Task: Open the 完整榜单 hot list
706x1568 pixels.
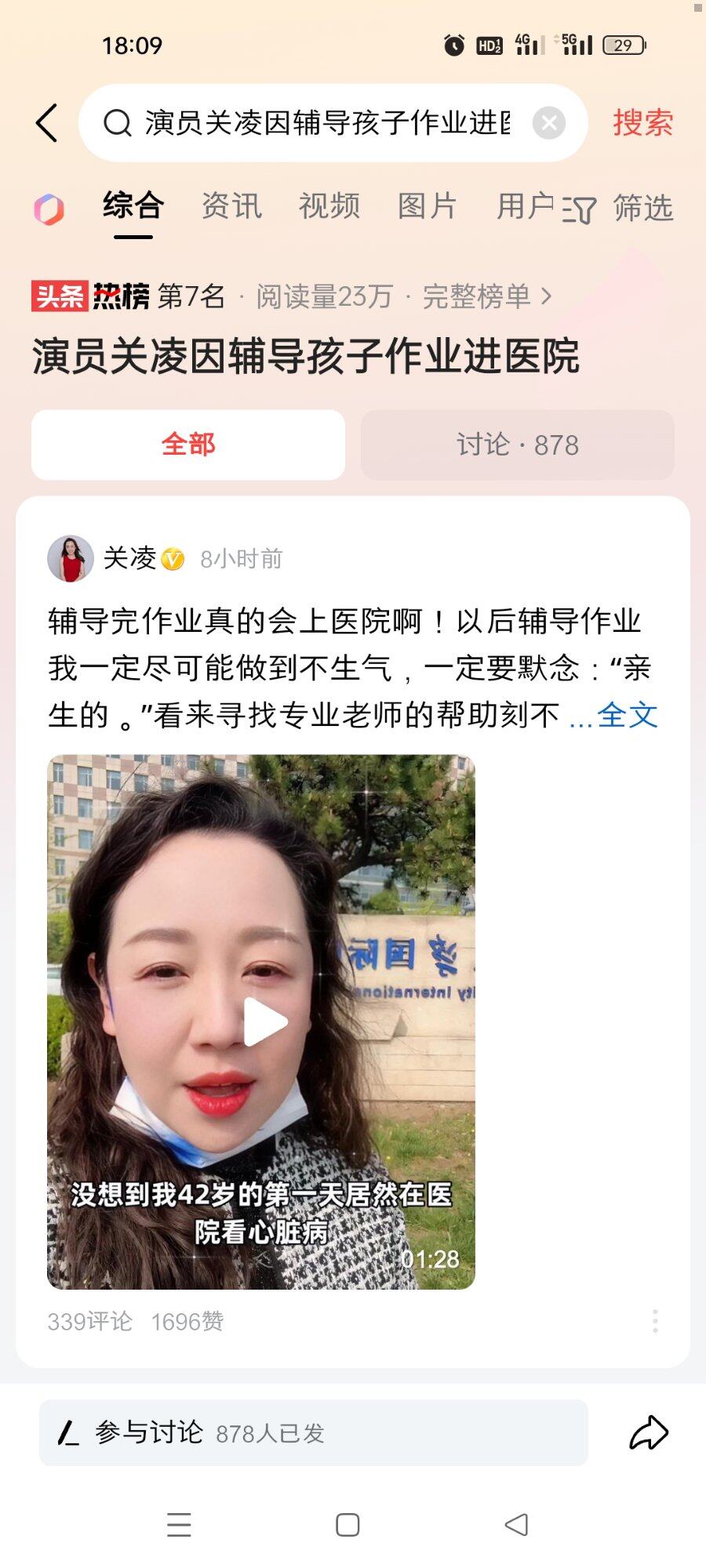Action: pyautogui.click(x=486, y=296)
